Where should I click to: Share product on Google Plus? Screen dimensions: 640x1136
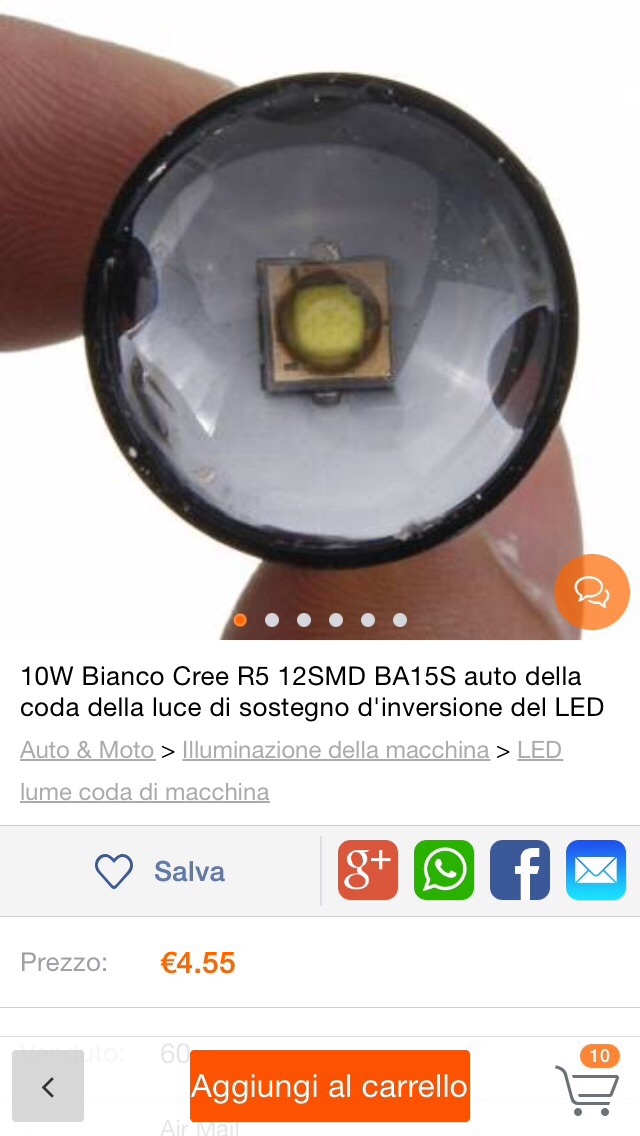(x=368, y=870)
